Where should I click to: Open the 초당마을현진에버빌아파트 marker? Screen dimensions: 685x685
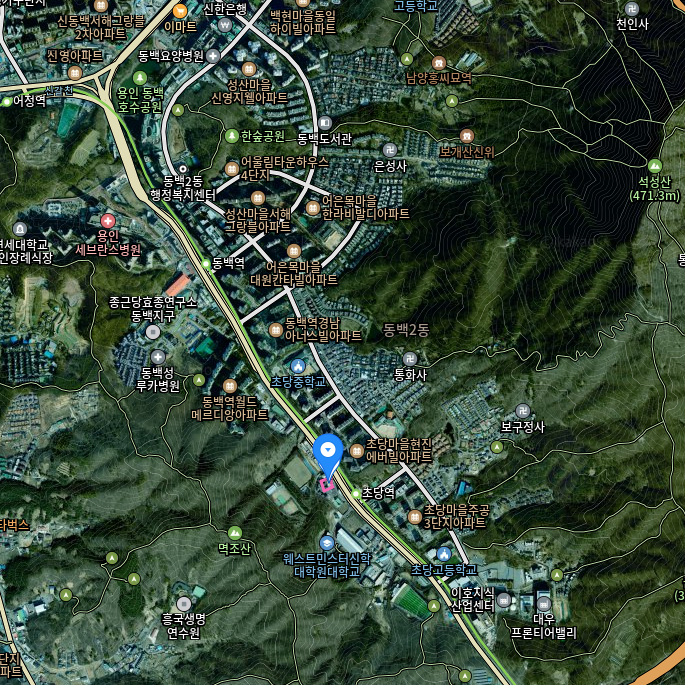click(x=357, y=450)
